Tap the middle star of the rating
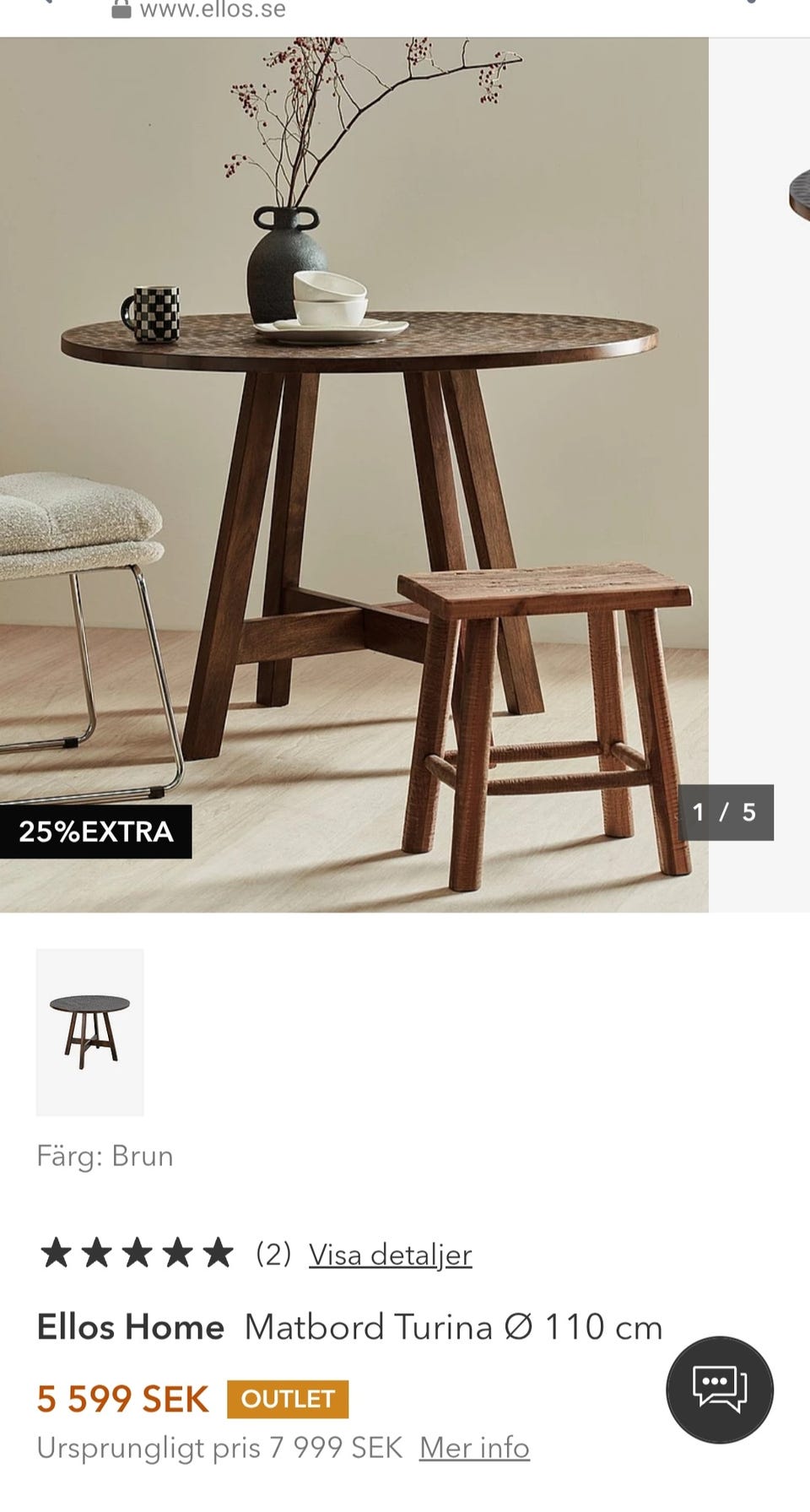810x1512 pixels. pyautogui.click(x=135, y=1253)
